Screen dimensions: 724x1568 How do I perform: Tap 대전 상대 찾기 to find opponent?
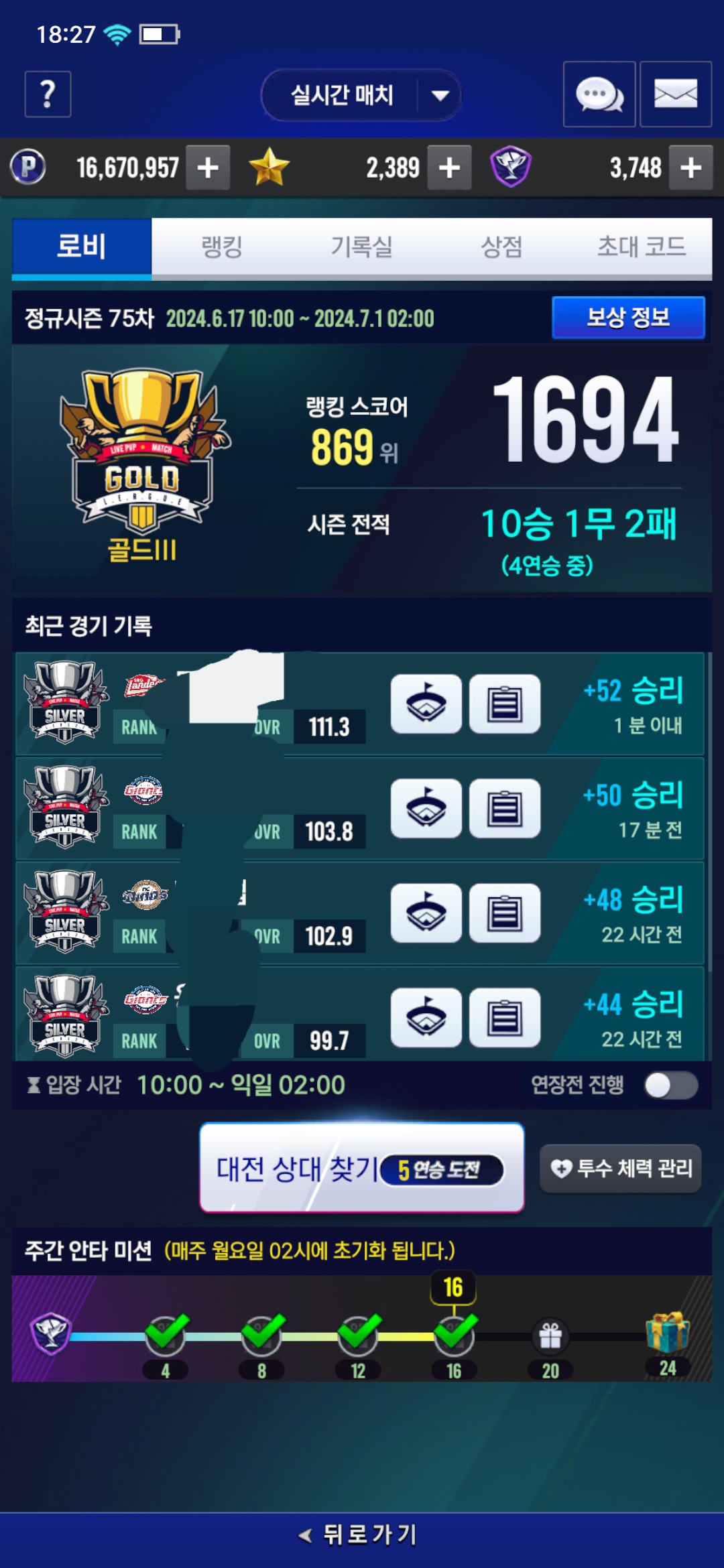[361, 1169]
